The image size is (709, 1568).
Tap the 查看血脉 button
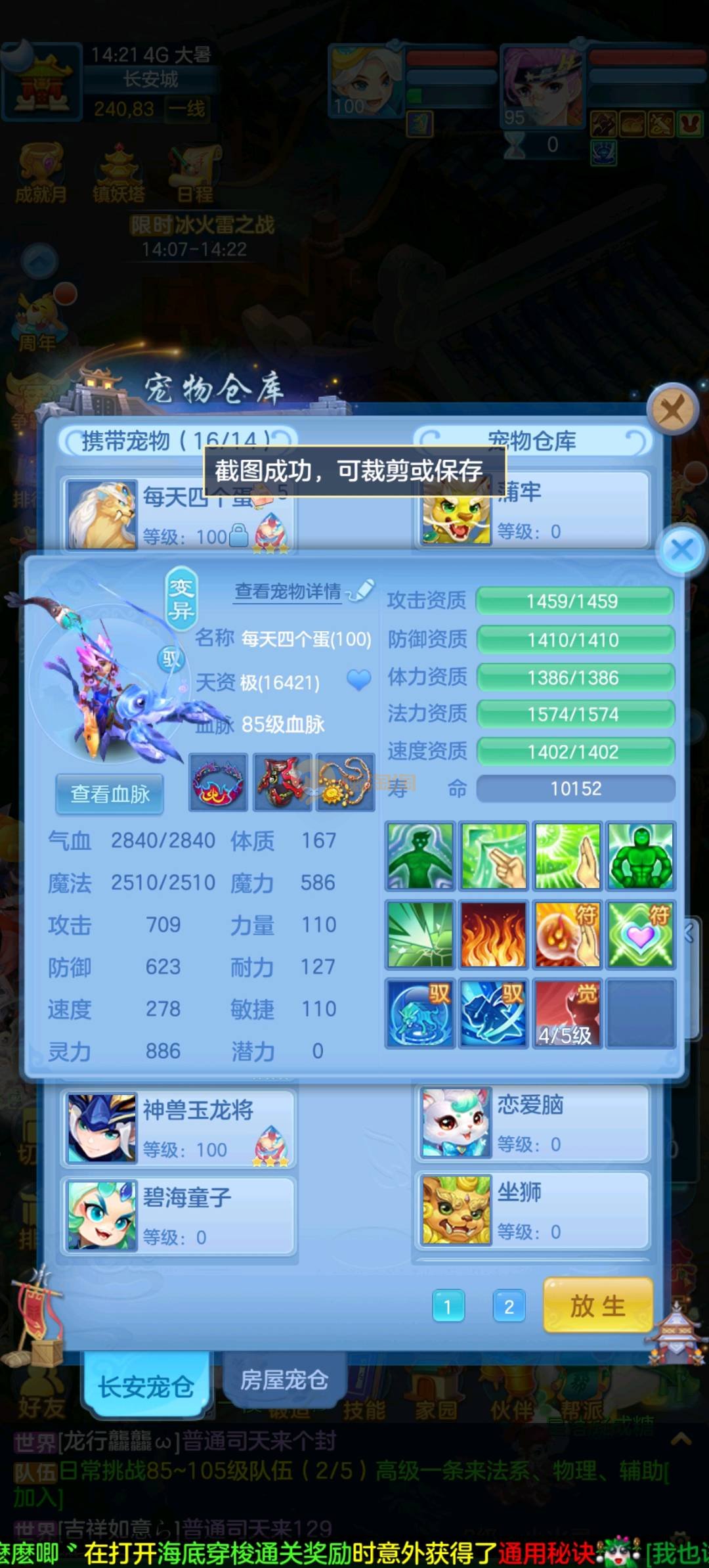click(x=110, y=794)
